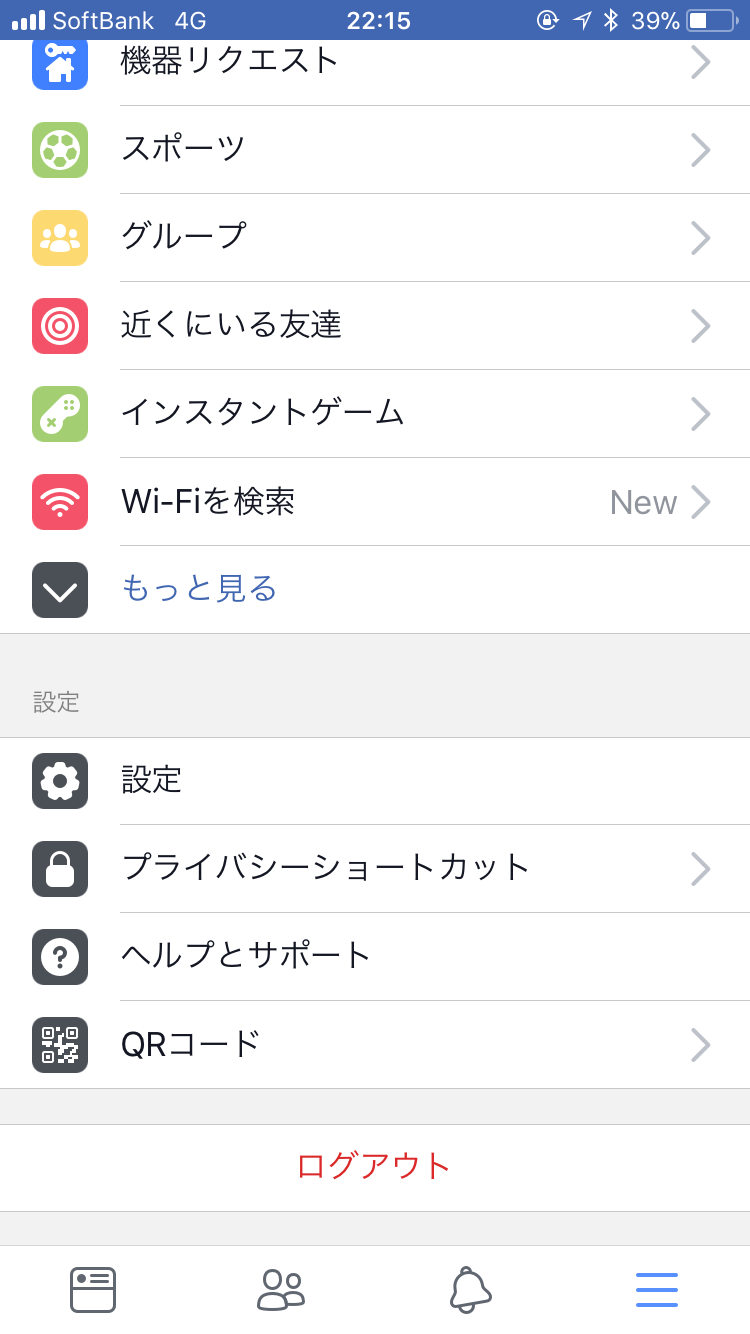The height and width of the screenshot is (1334, 750).
Task: Open the QRコード row
Action: pos(375,1044)
